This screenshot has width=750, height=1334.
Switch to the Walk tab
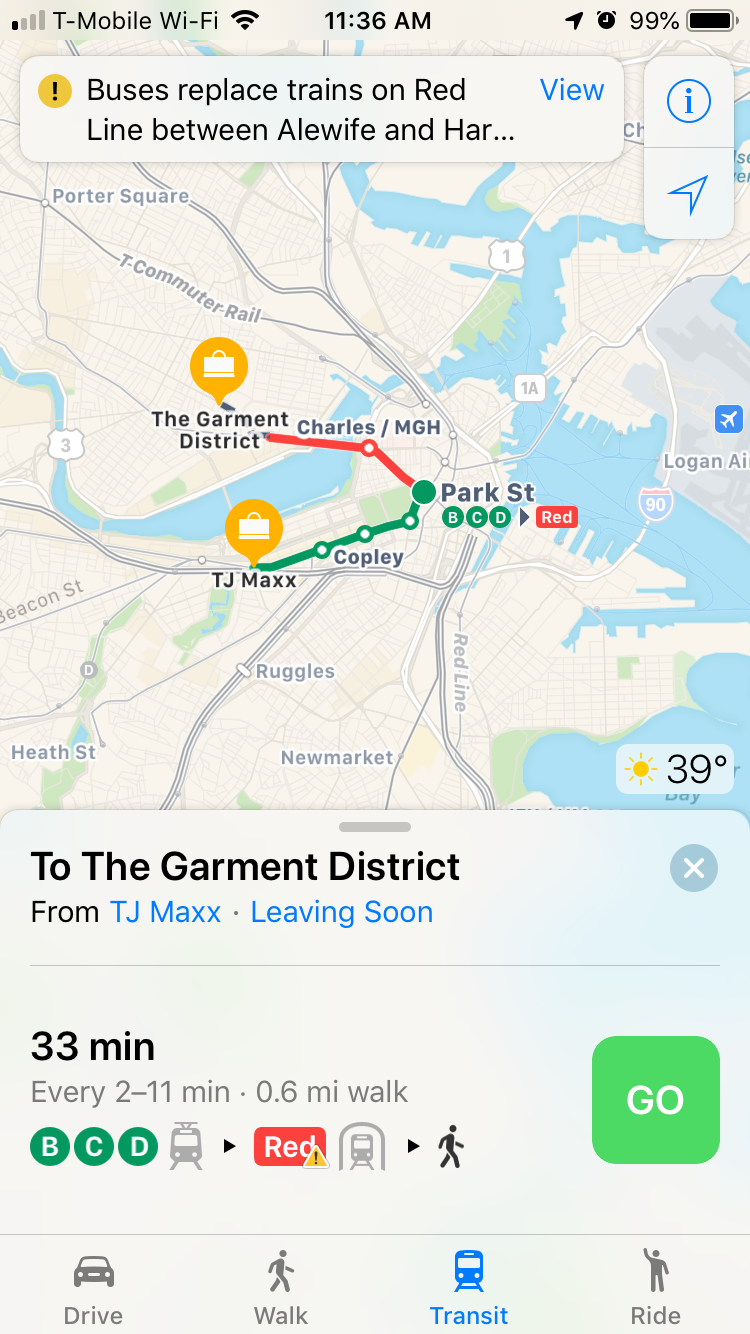pyautogui.click(x=281, y=1287)
